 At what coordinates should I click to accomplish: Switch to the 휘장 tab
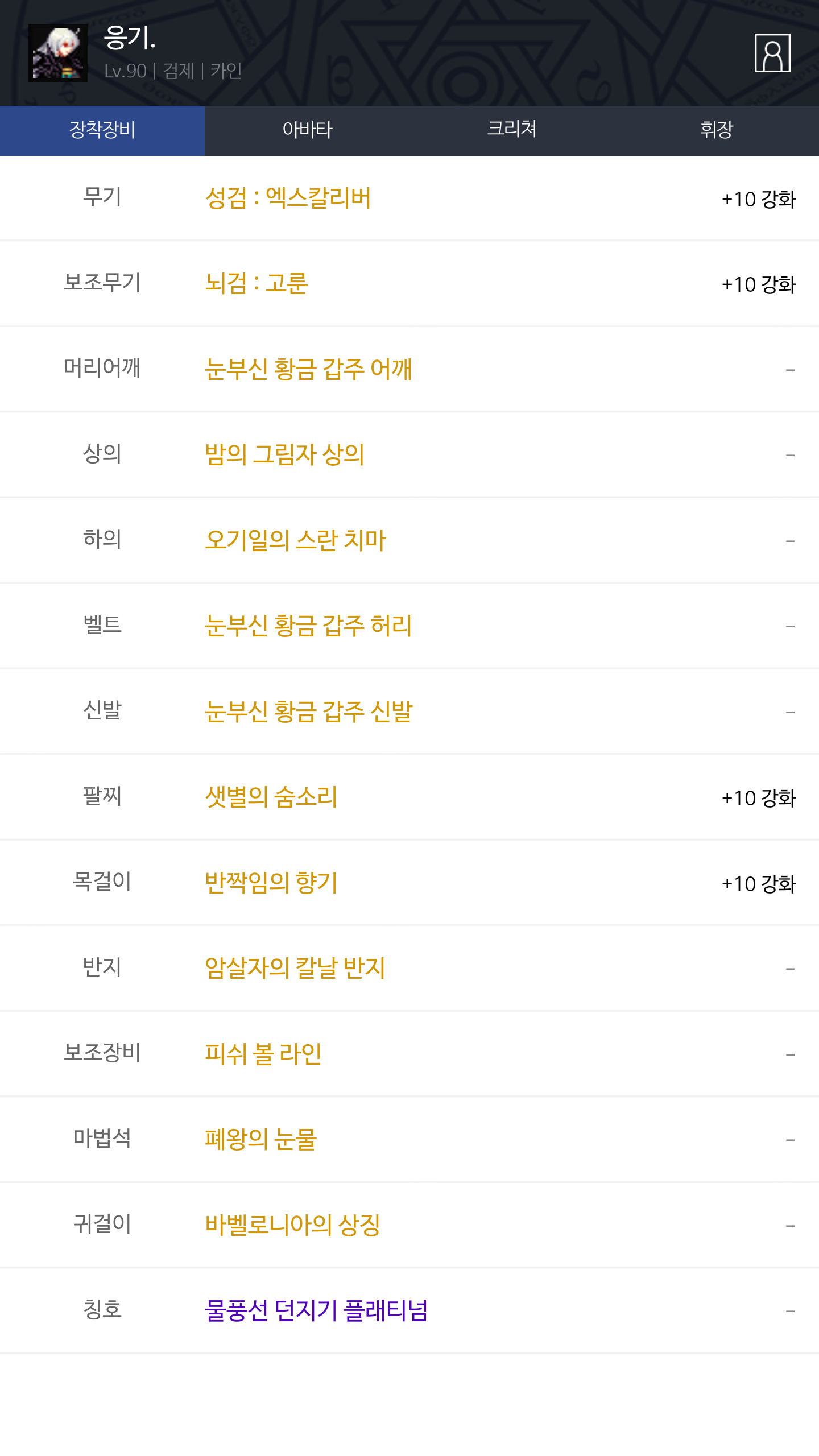(717, 130)
